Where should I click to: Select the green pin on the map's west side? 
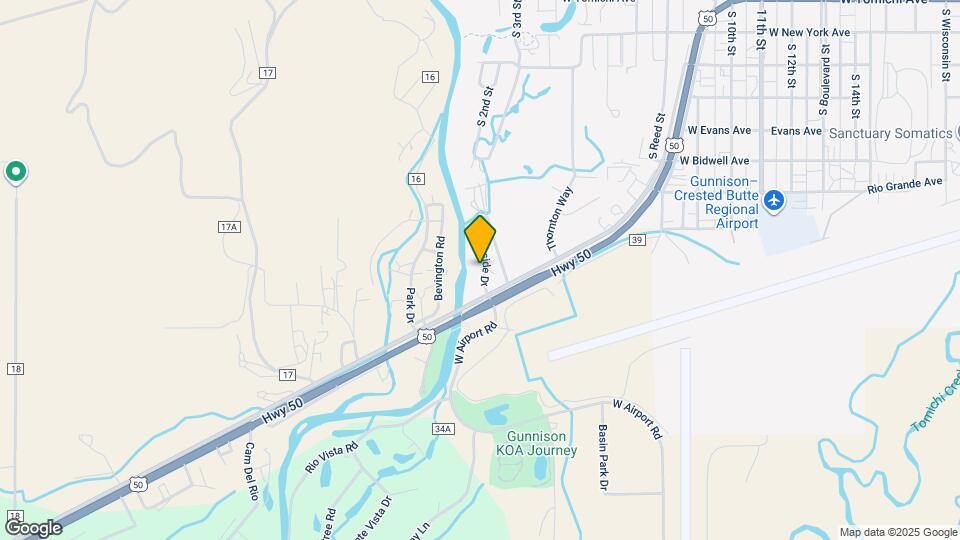16,173
